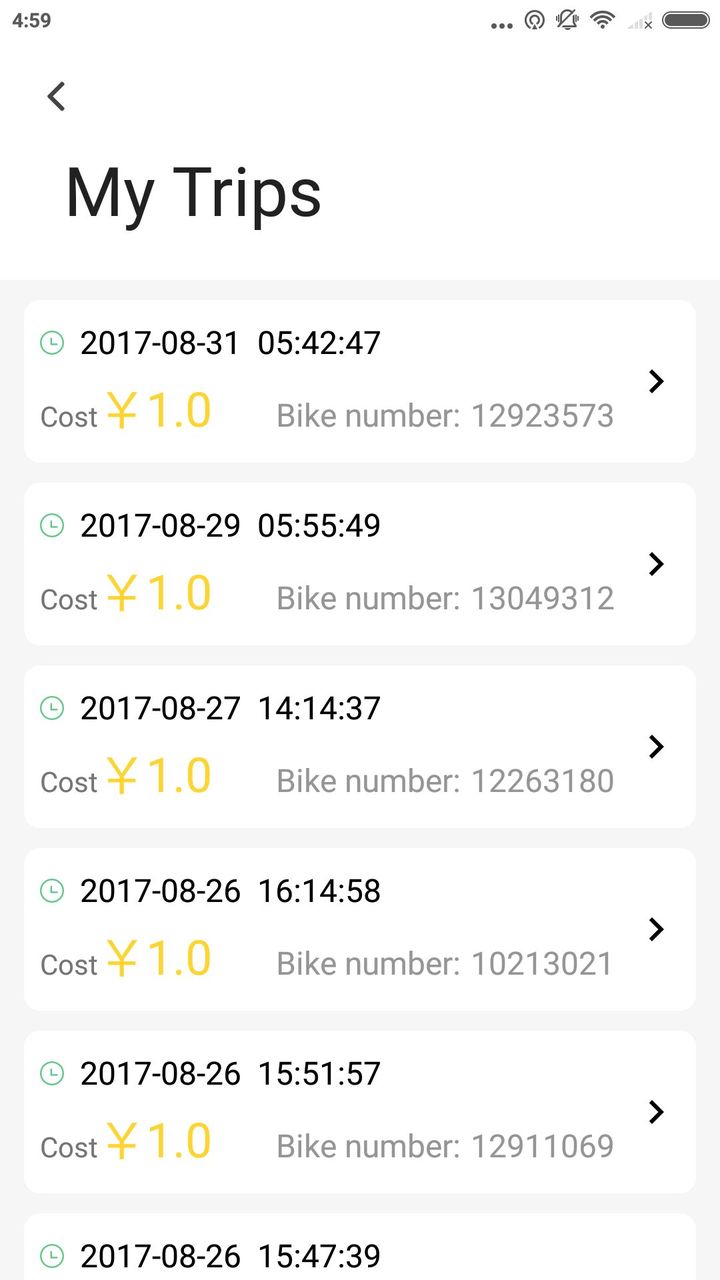View trip with bike number 13049312
Screen dimensions: 720x1280
tap(359, 564)
